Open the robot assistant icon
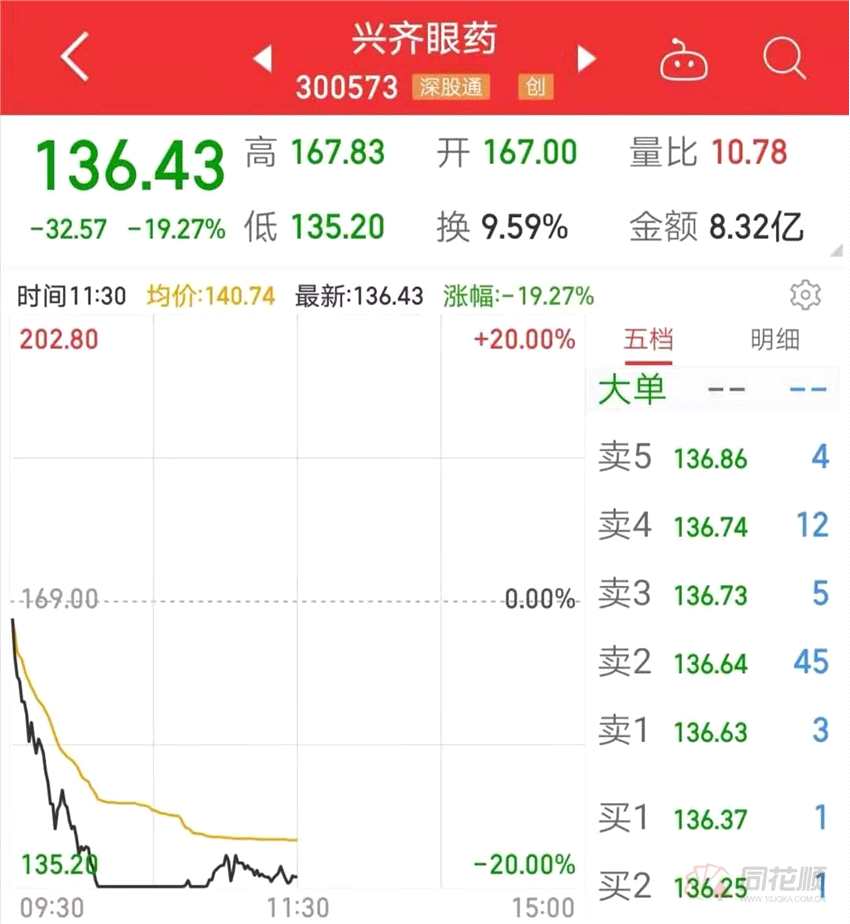Viewport: 850px width, 924px height. tap(684, 61)
